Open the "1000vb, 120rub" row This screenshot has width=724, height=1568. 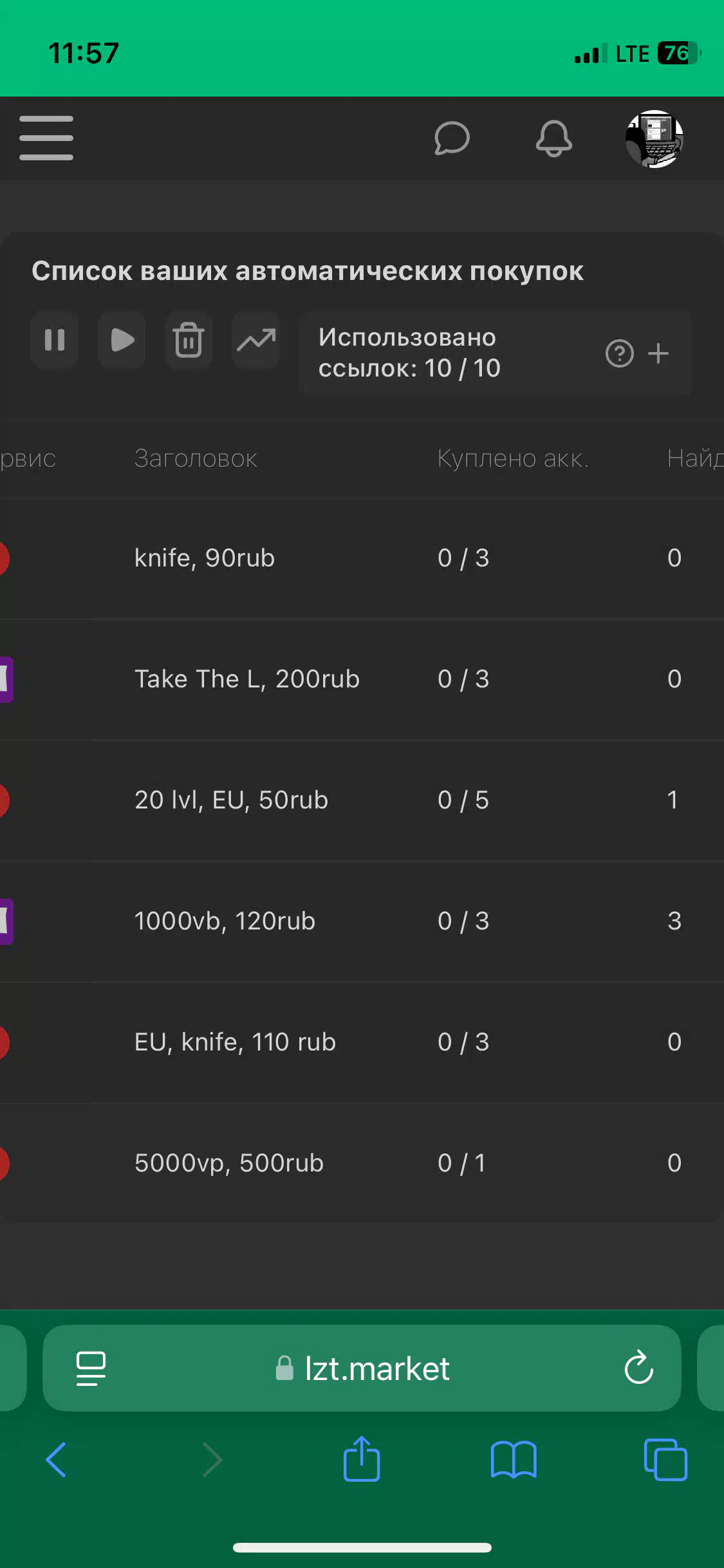point(362,921)
